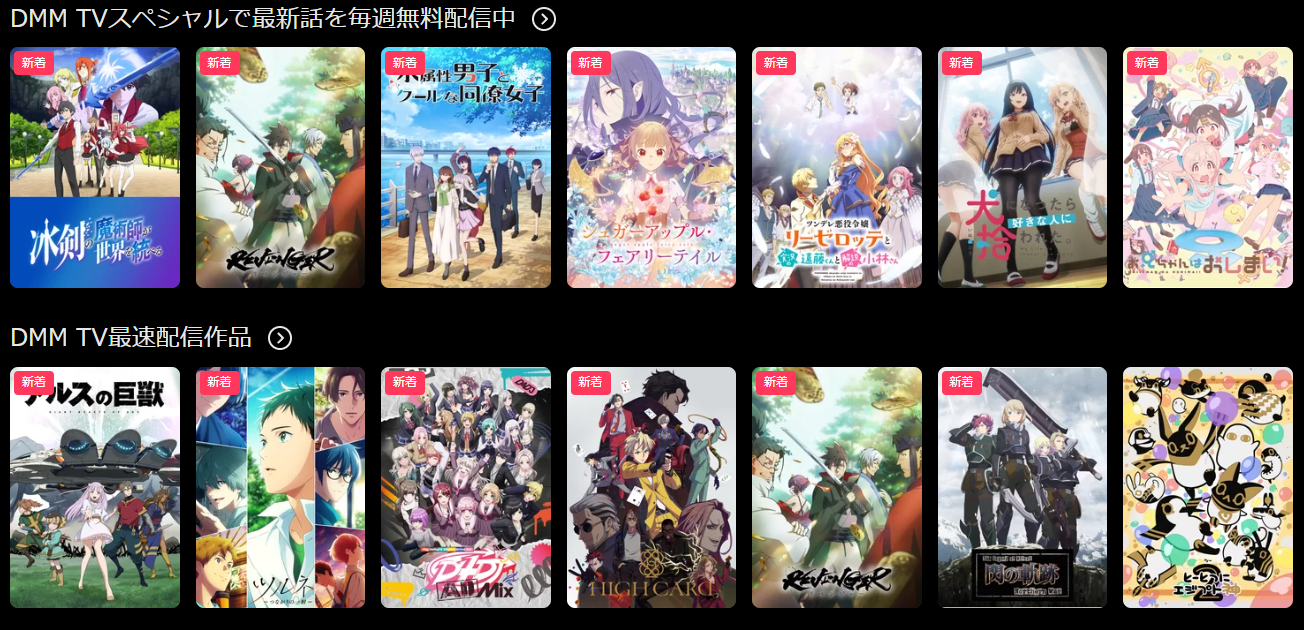Select 氷属性男子とクールな同僚女子 poster
The image size is (1304, 630).
pos(466,168)
